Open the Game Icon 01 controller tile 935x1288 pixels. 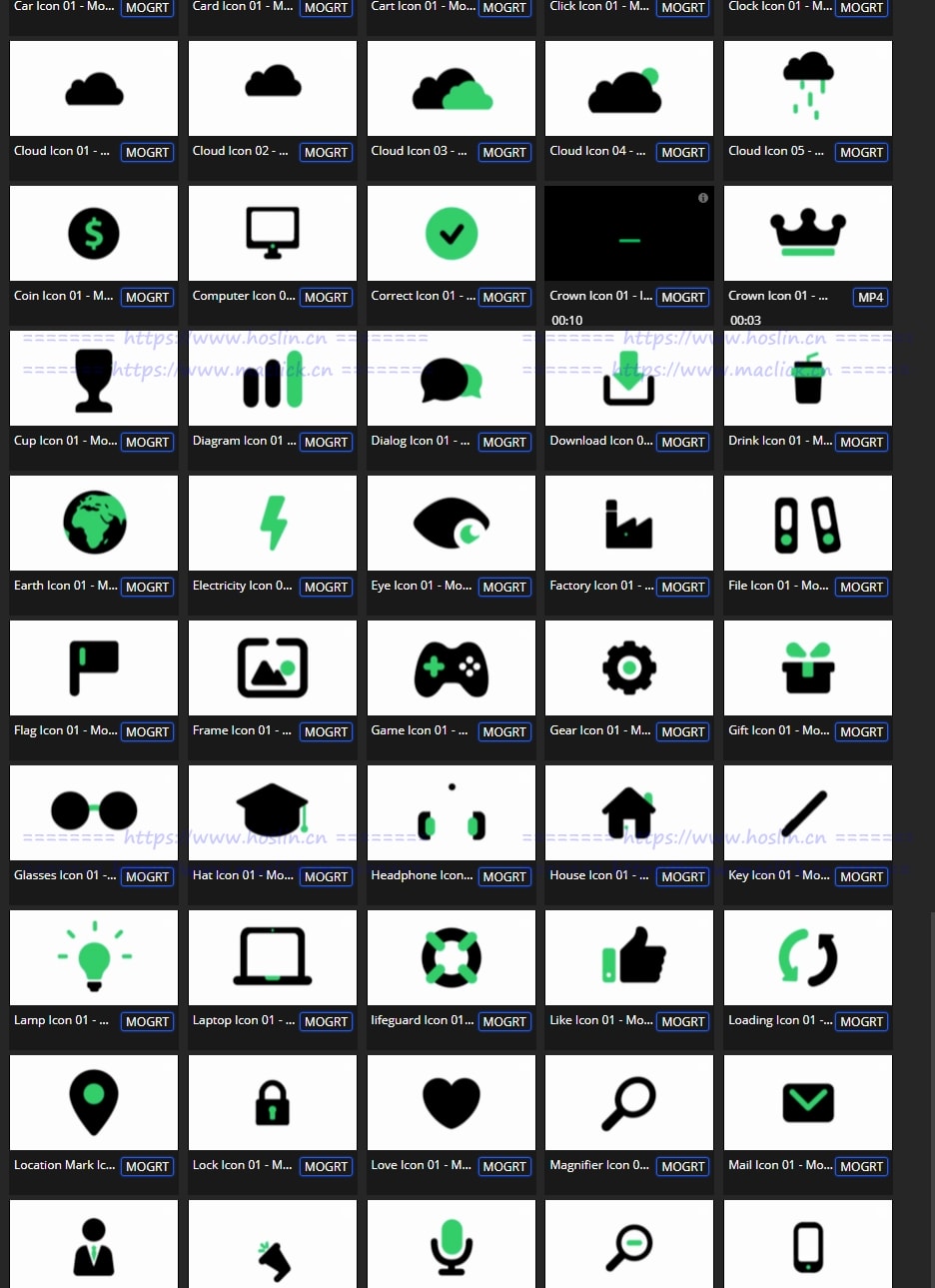tap(451, 668)
